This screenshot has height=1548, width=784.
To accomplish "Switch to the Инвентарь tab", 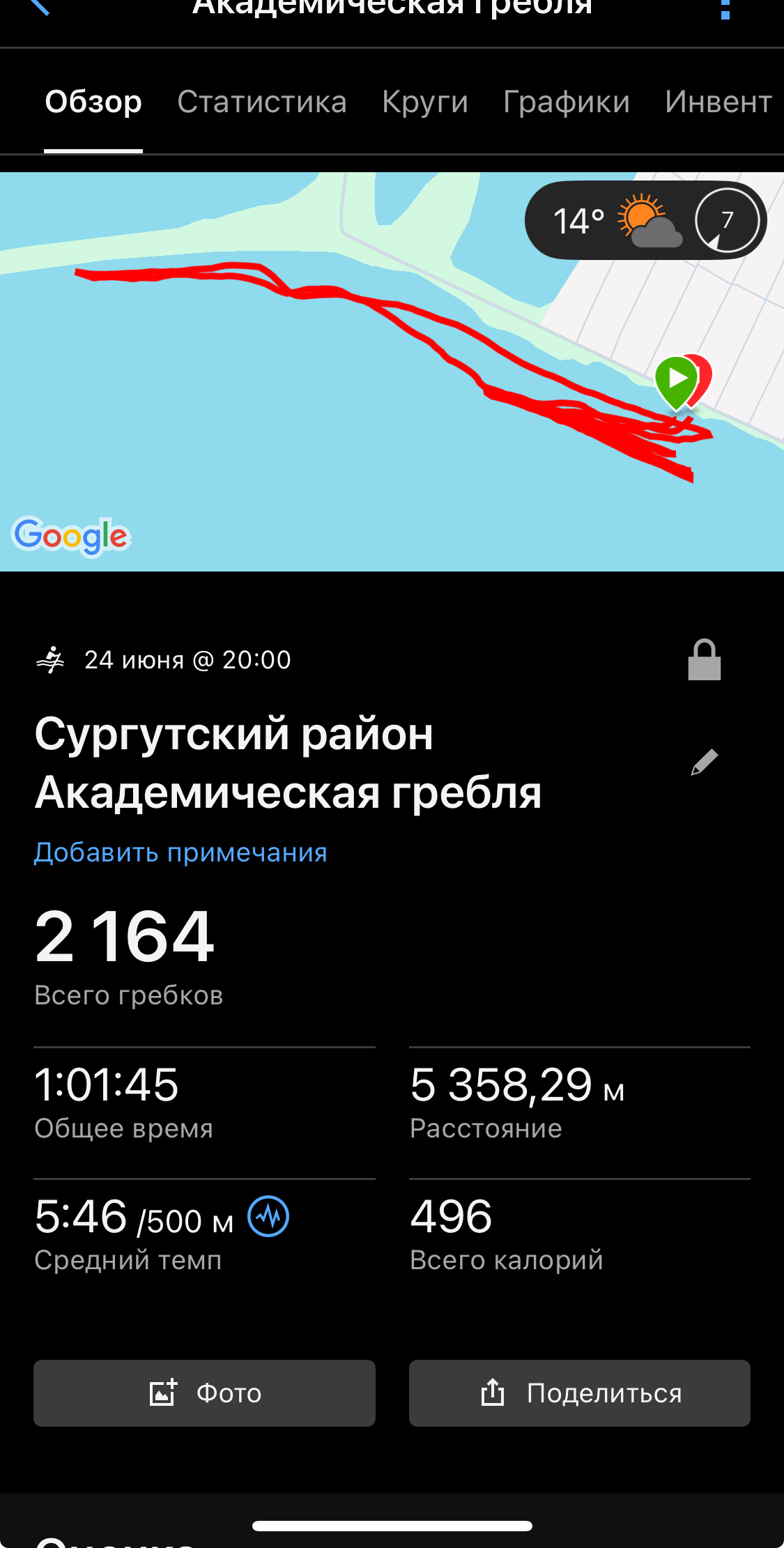I will [x=721, y=102].
